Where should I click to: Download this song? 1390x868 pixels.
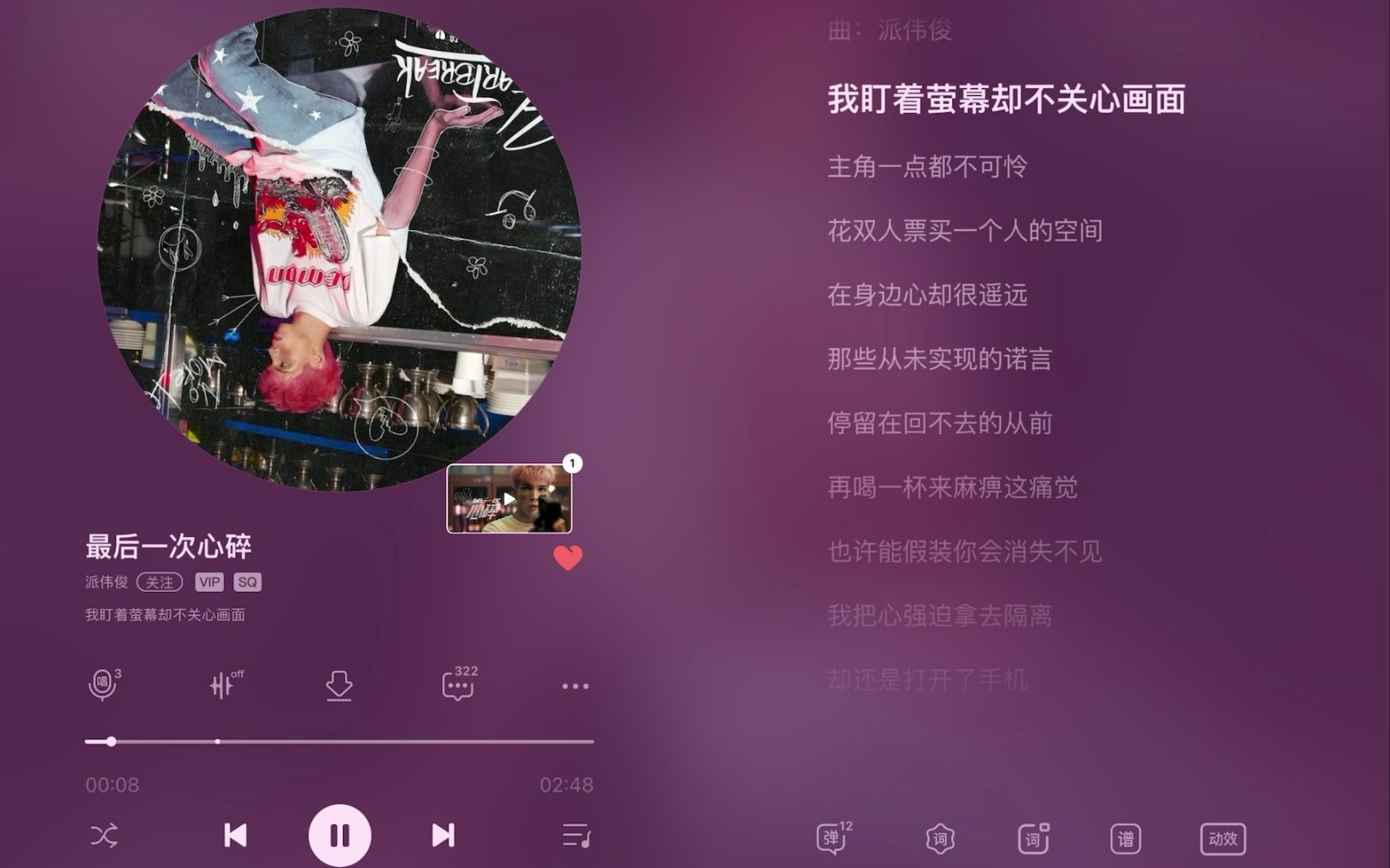[x=339, y=685]
